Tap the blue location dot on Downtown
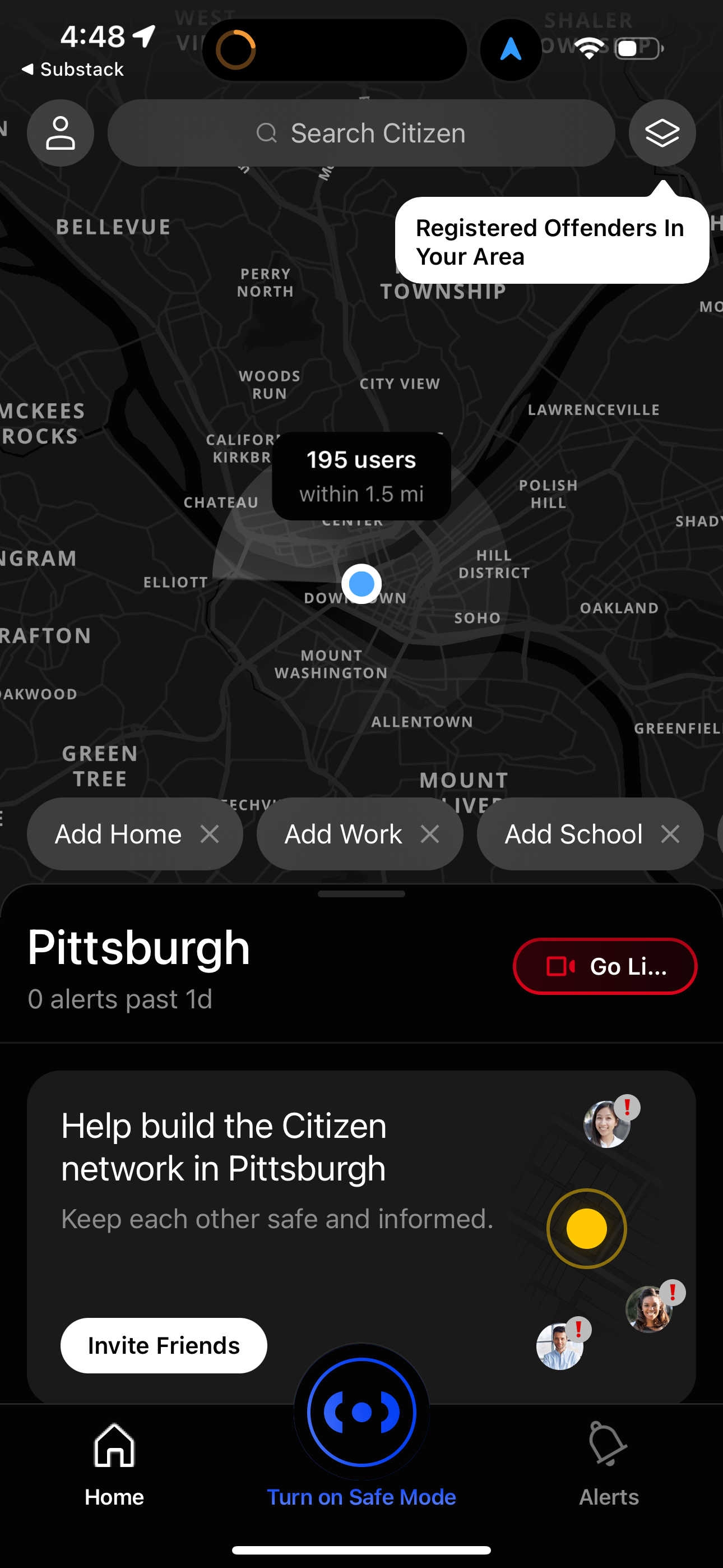723x1568 pixels. 361,583
